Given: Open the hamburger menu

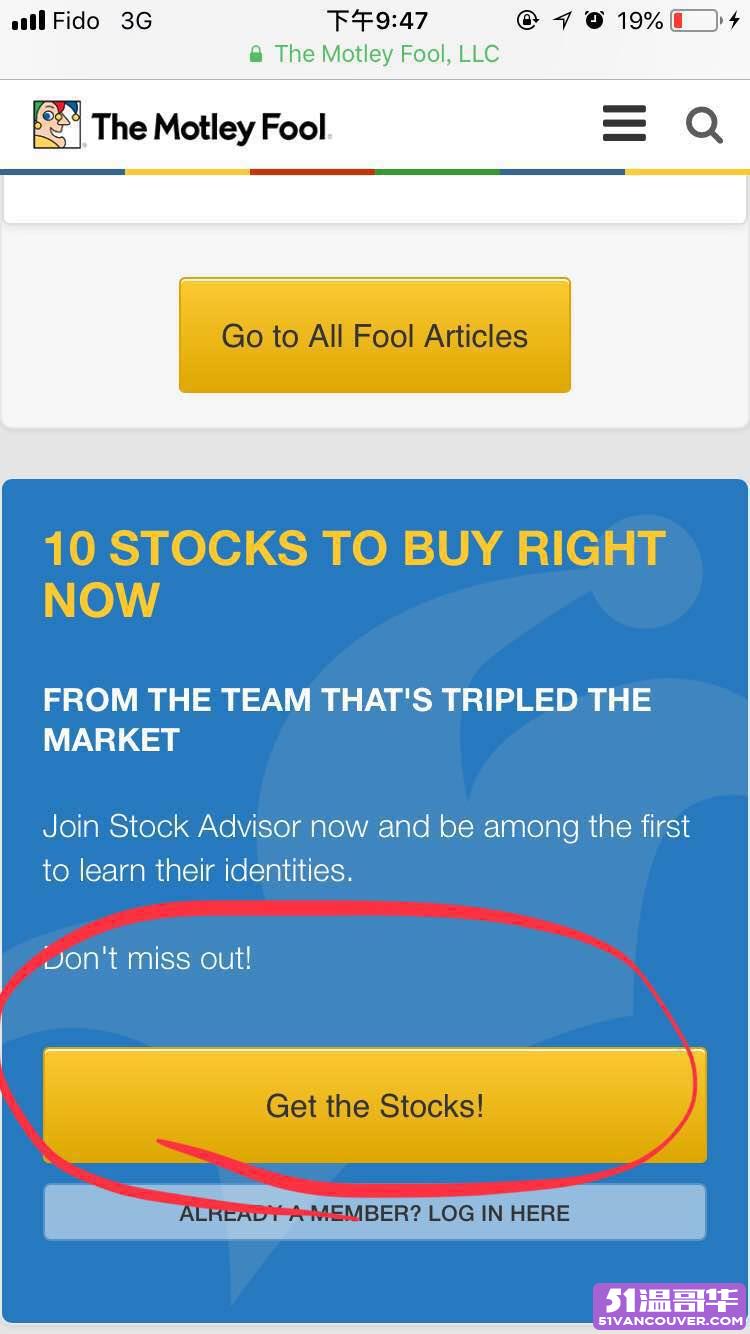Looking at the screenshot, I should [624, 125].
